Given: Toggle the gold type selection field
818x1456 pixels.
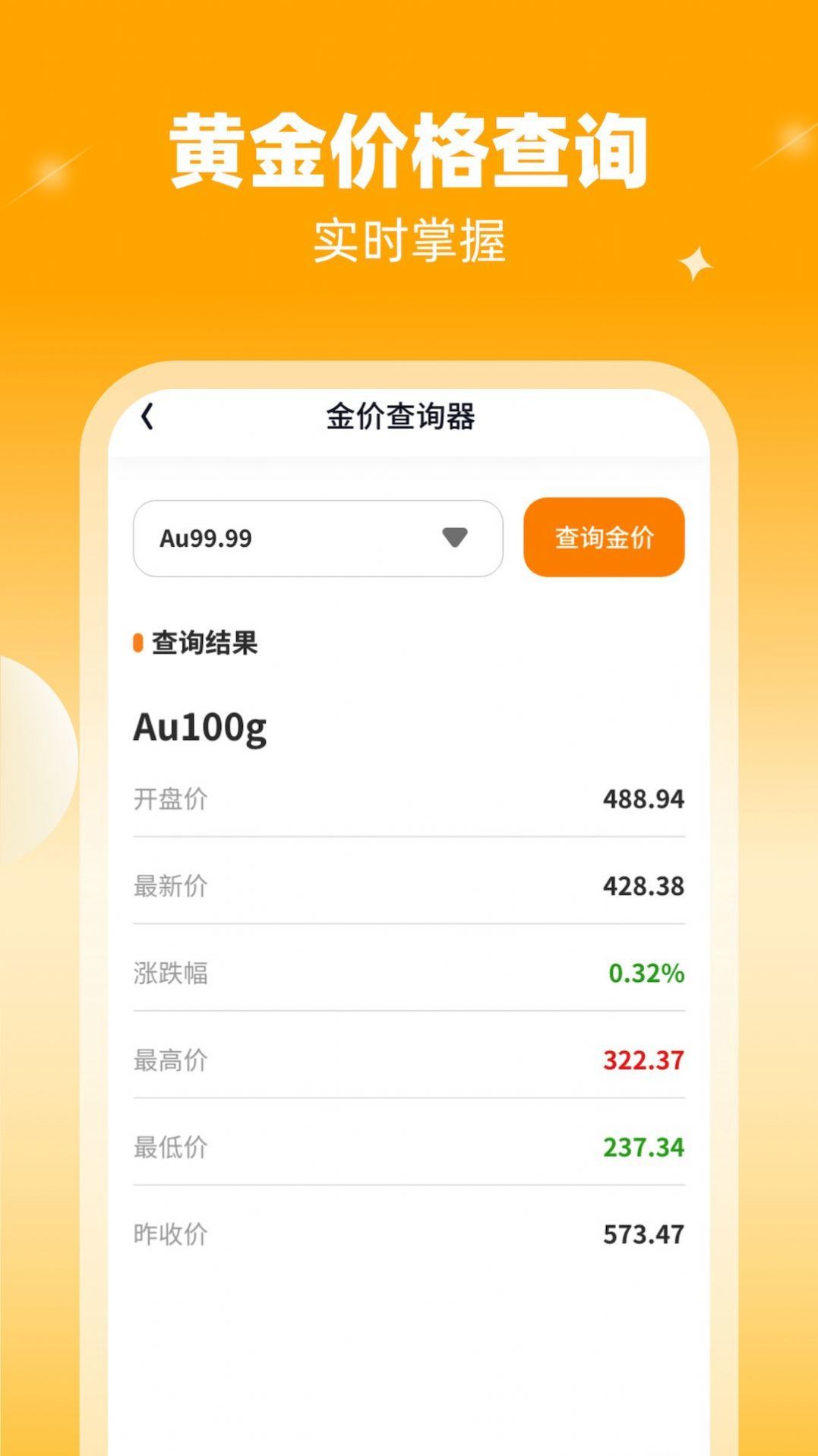Looking at the screenshot, I should (x=319, y=537).
